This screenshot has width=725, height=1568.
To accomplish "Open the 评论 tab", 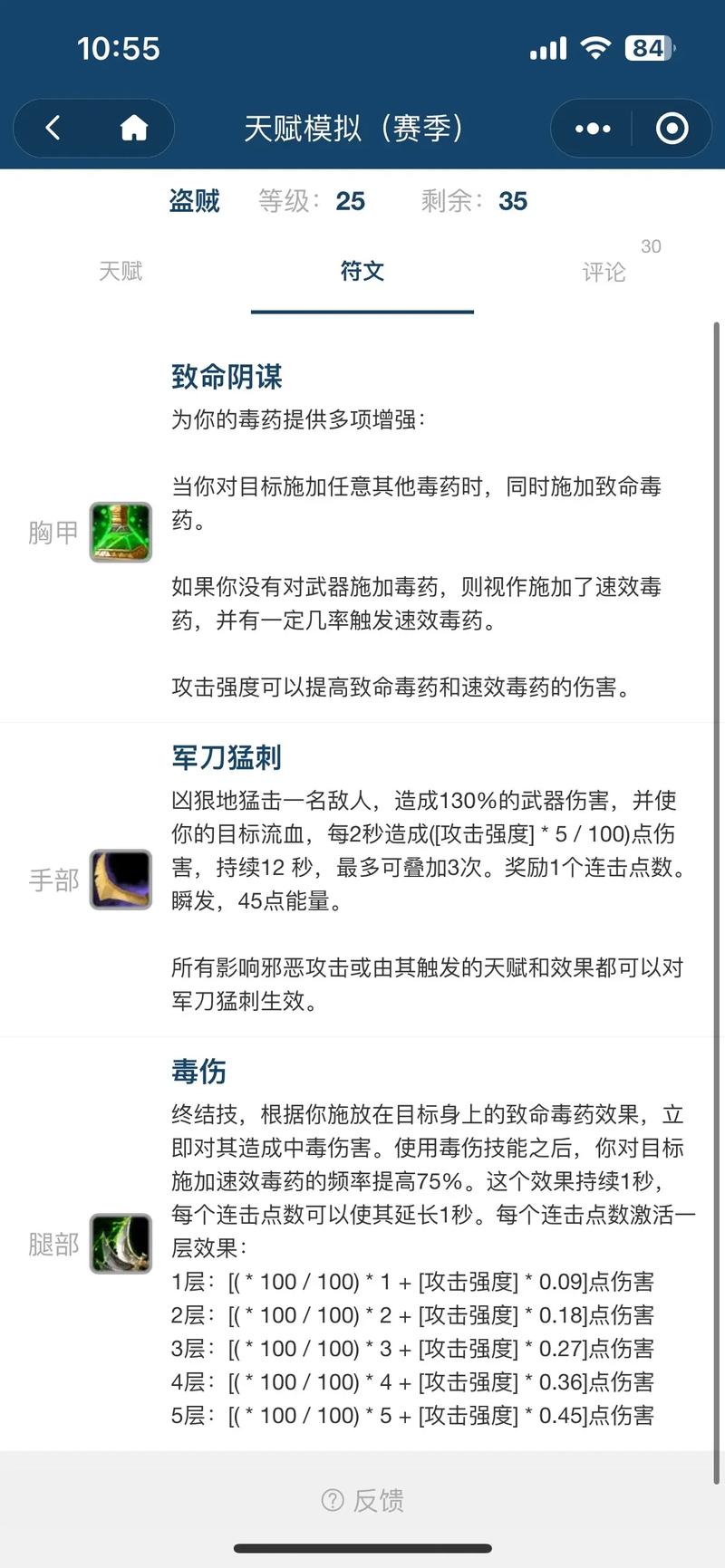I will (x=604, y=272).
